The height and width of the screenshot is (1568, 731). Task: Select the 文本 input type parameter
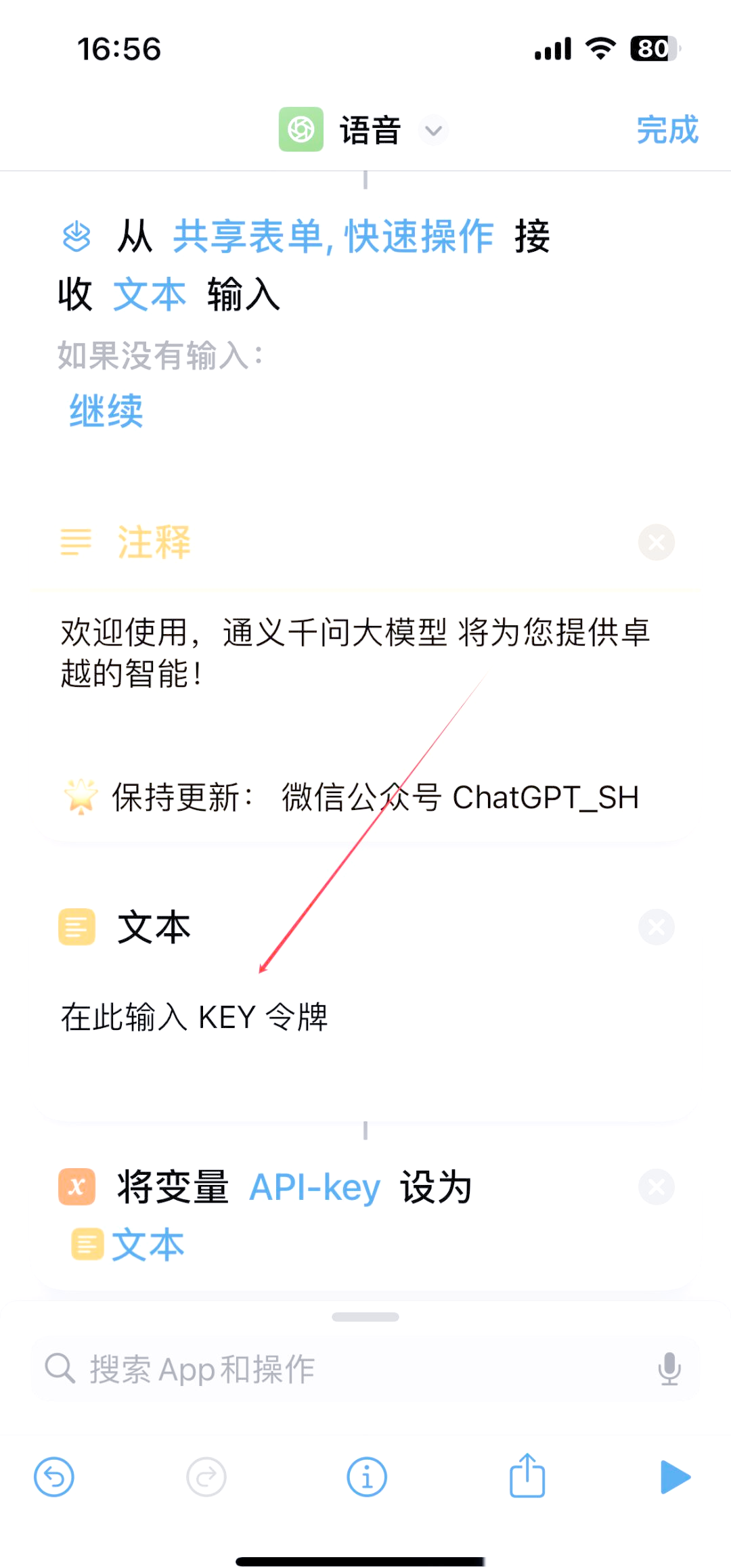point(149,295)
